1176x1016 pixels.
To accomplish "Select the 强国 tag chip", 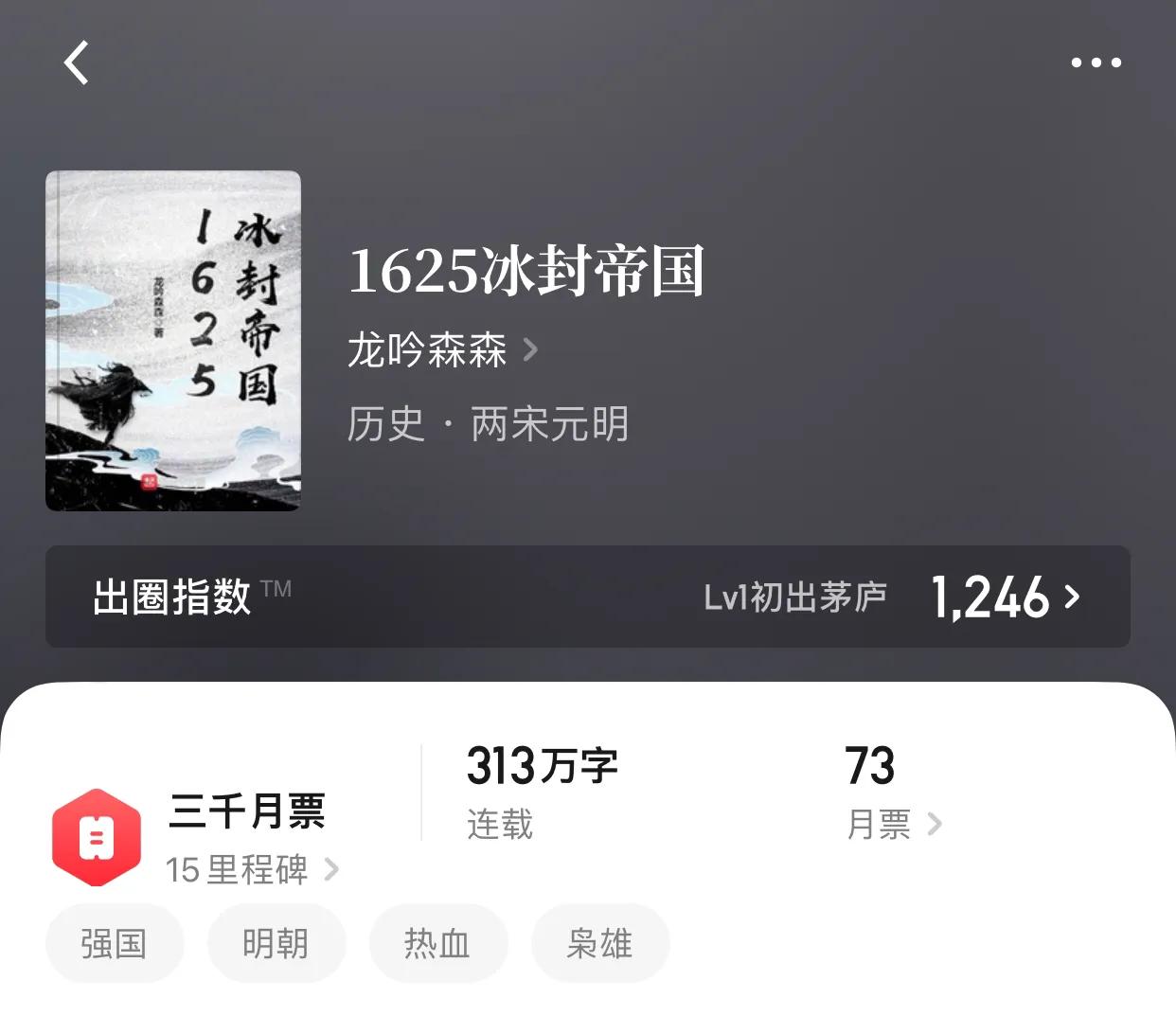I will pyautogui.click(x=114, y=943).
